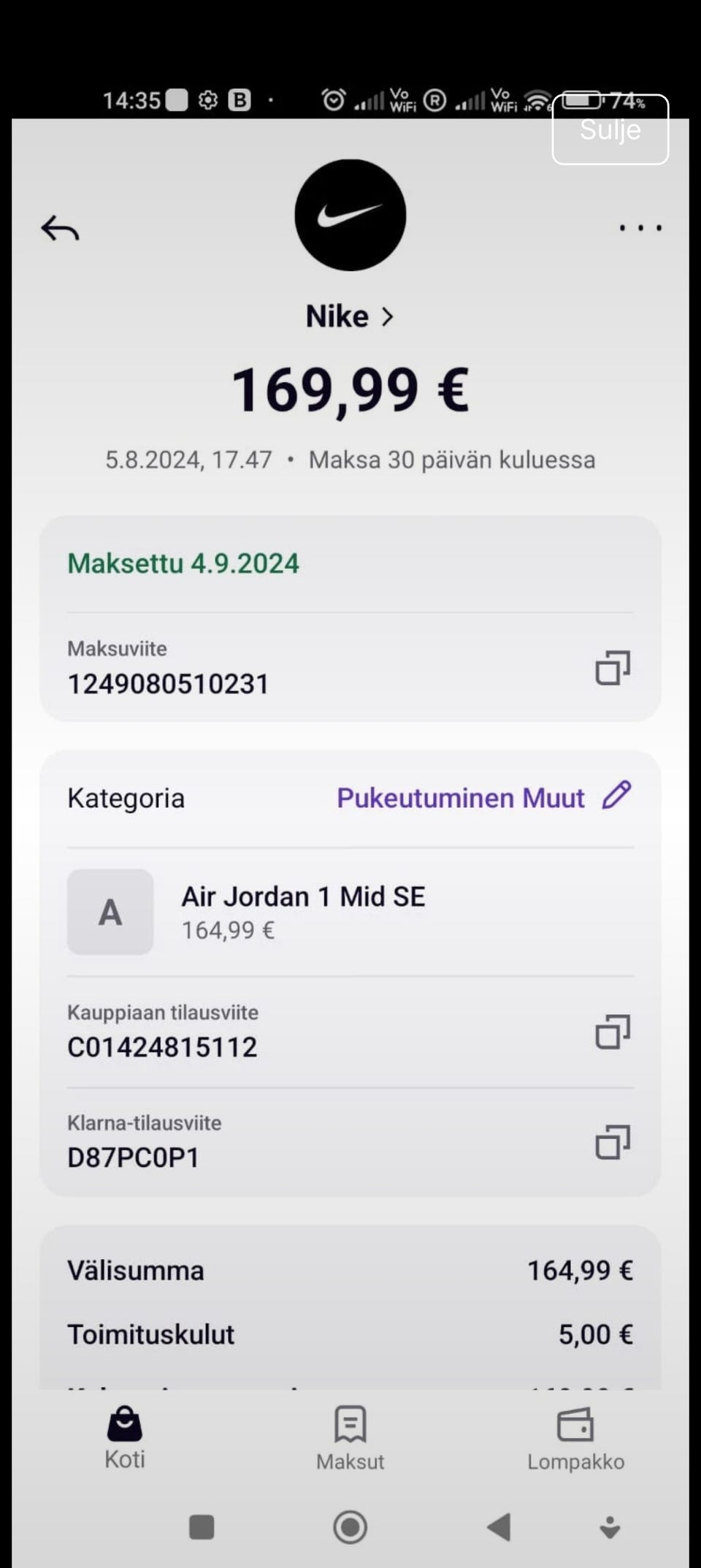Expand Nike merchant details via the chevron
Image resolution: width=701 pixels, height=1568 pixels.
389,316
